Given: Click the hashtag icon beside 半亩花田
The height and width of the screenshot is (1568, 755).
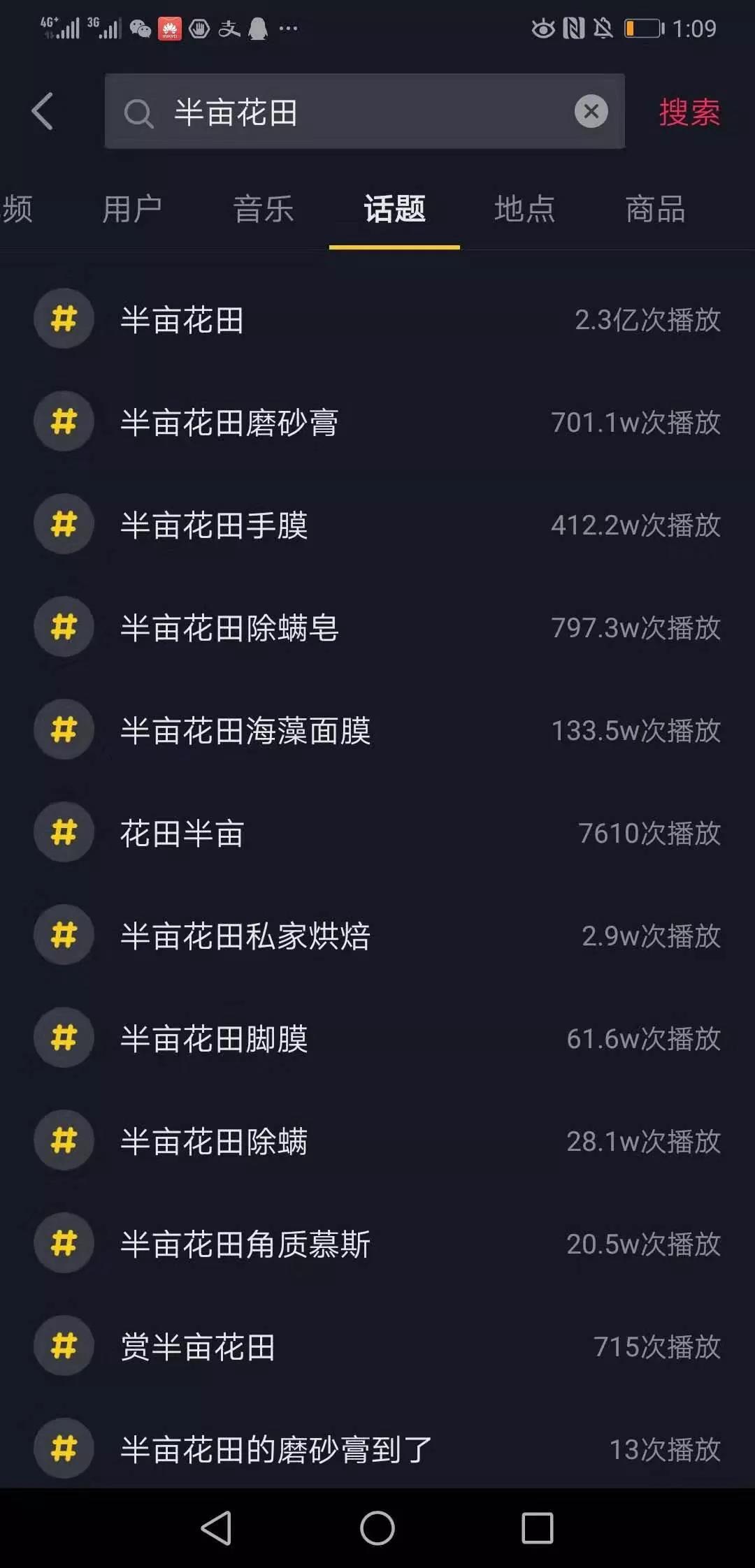Looking at the screenshot, I should click(64, 319).
